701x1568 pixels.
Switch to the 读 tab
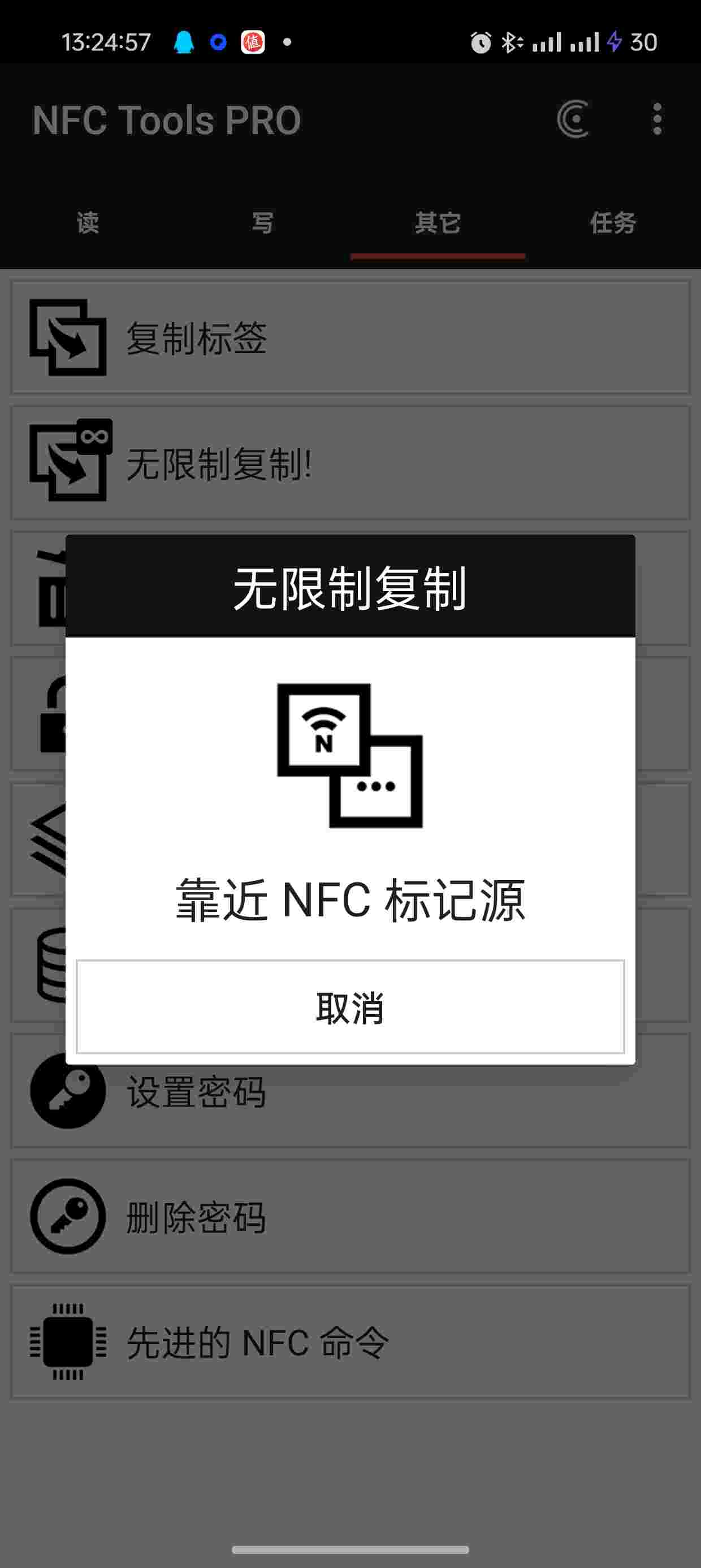point(88,223)
